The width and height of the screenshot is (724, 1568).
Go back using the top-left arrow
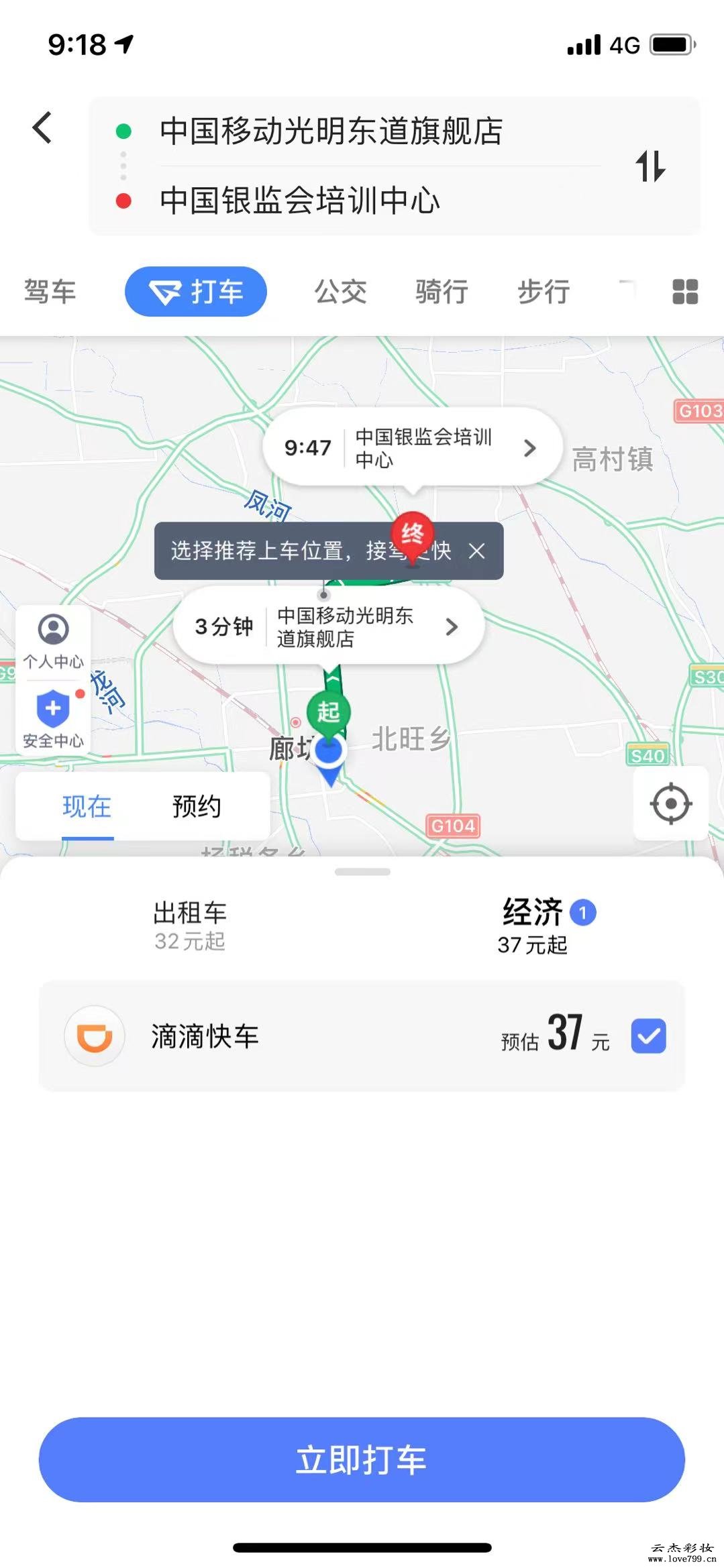click(x=42, y=127)
